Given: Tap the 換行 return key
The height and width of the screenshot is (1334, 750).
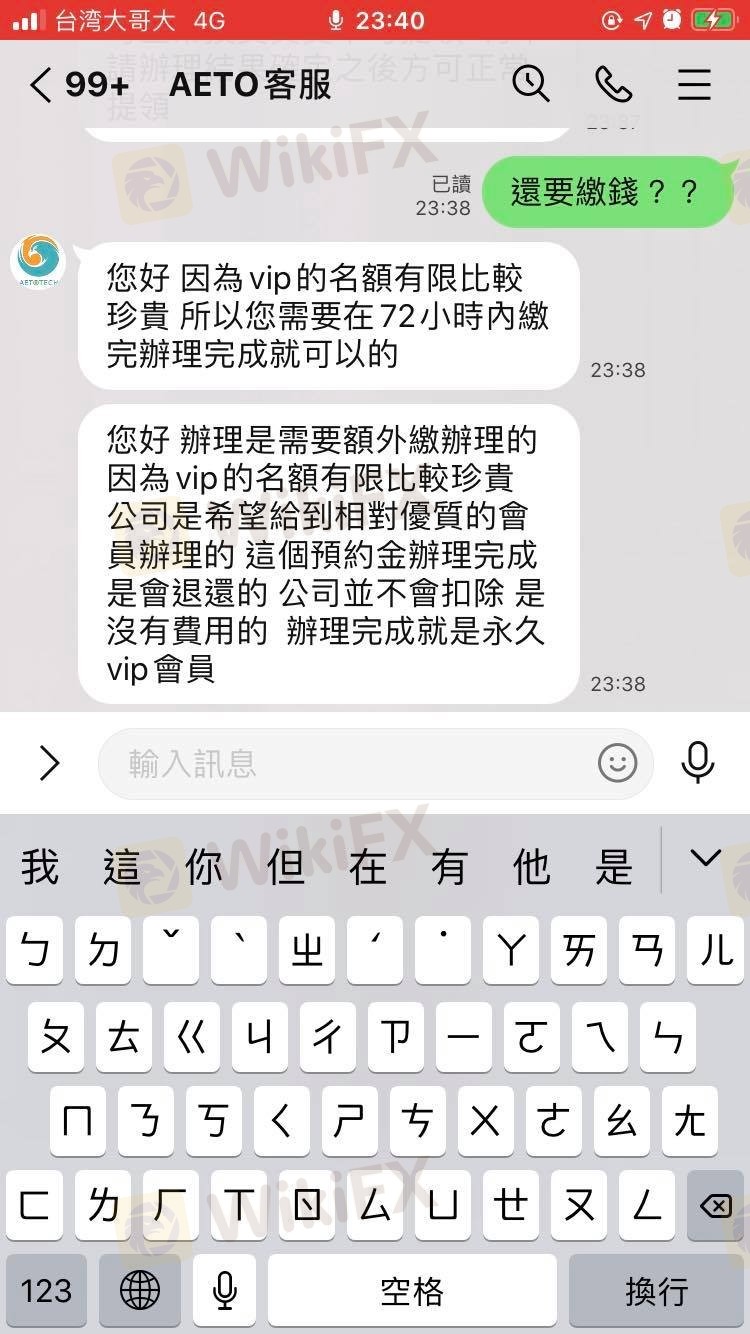Looking at the screenshot, I should pos(657,1291).
